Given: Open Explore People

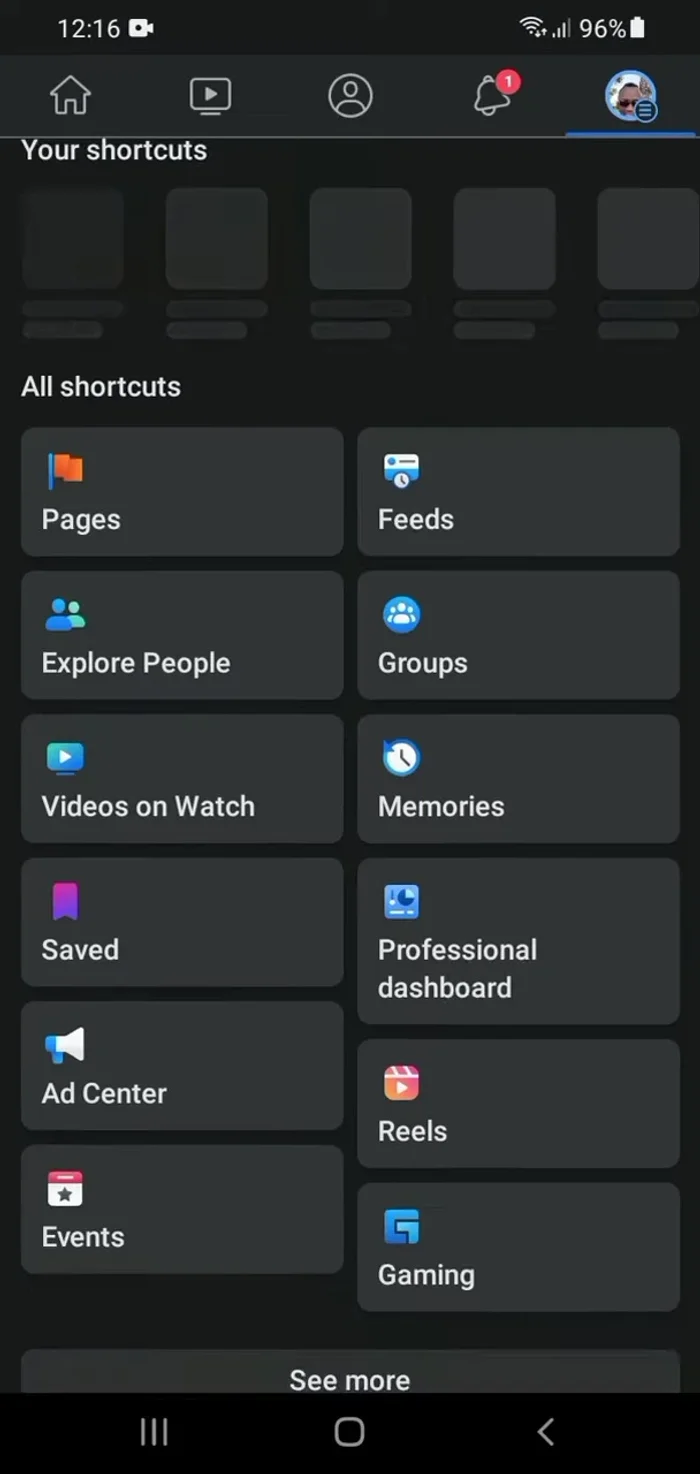Looking at the screenshot, I should pos(182,635).
